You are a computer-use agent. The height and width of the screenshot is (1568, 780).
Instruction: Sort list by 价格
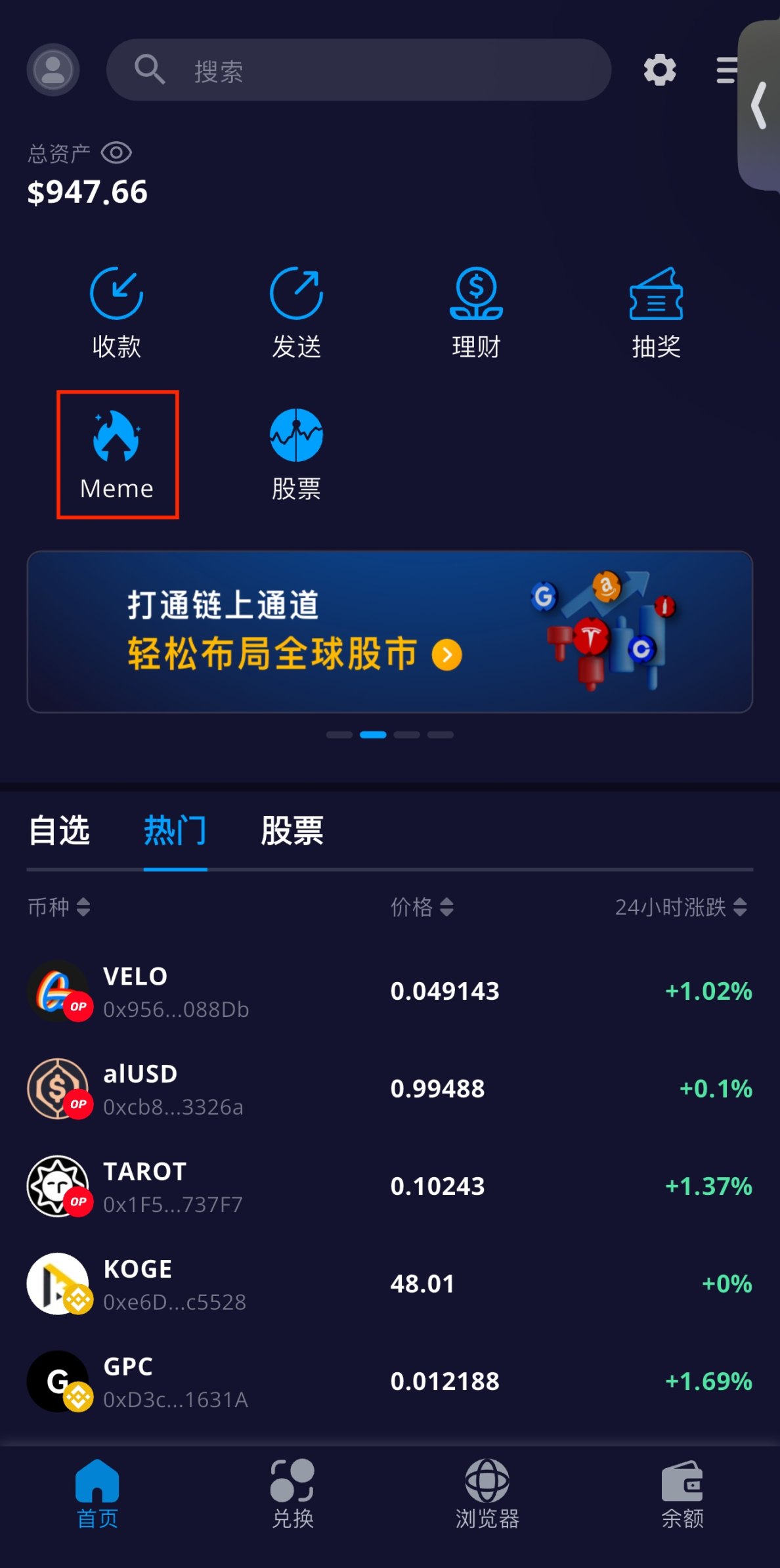(422, 907)
